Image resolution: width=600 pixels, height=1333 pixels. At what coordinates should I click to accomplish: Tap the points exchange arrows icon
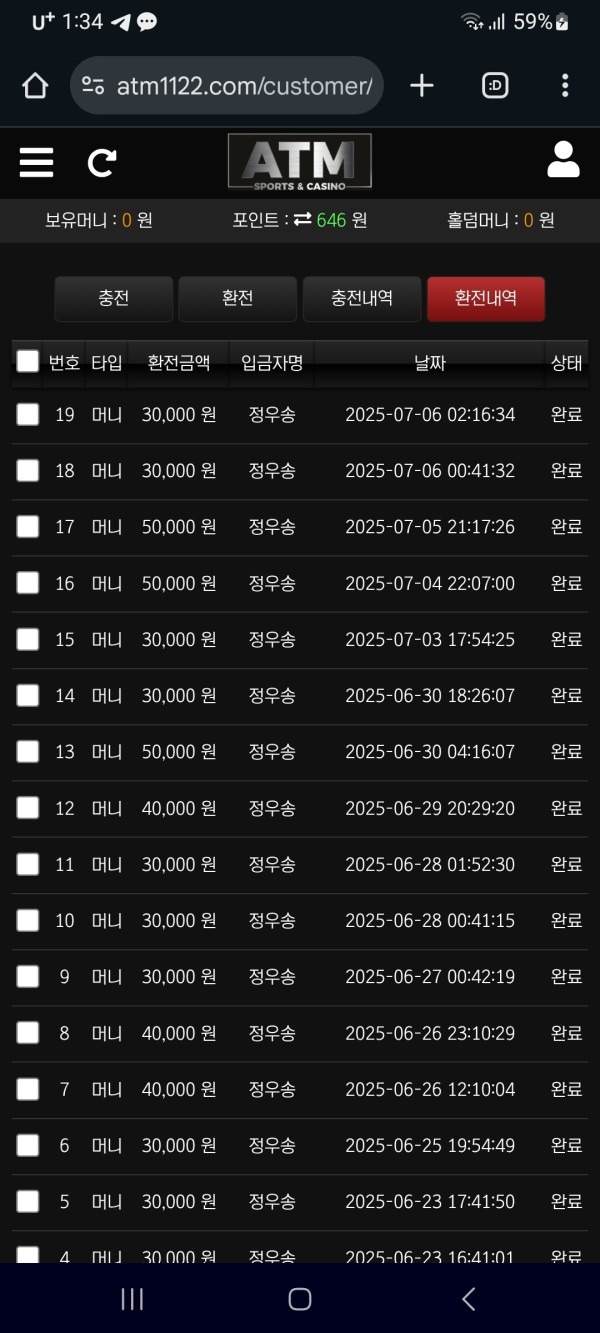click(302, 220)
